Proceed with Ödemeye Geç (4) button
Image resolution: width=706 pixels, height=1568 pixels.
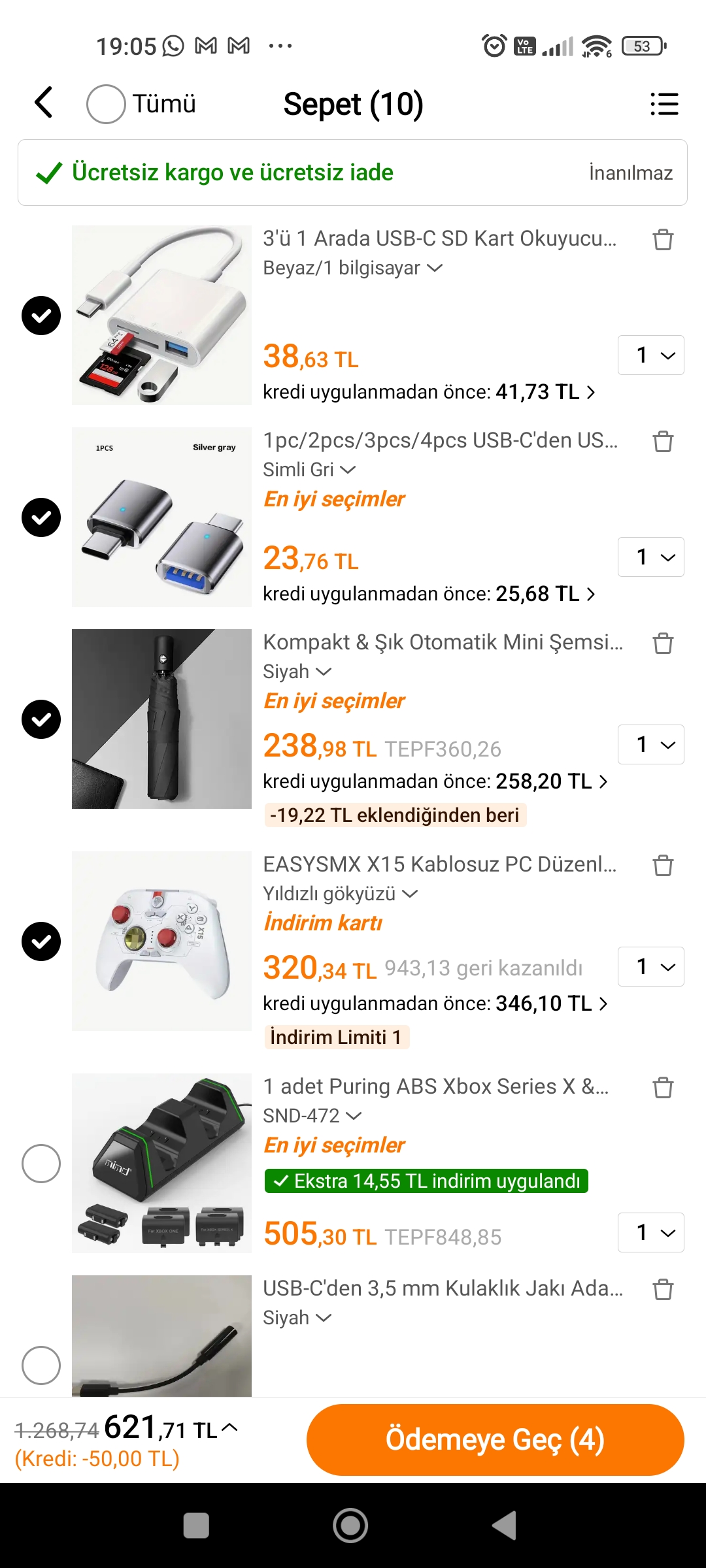click(x=495, y=1440)
